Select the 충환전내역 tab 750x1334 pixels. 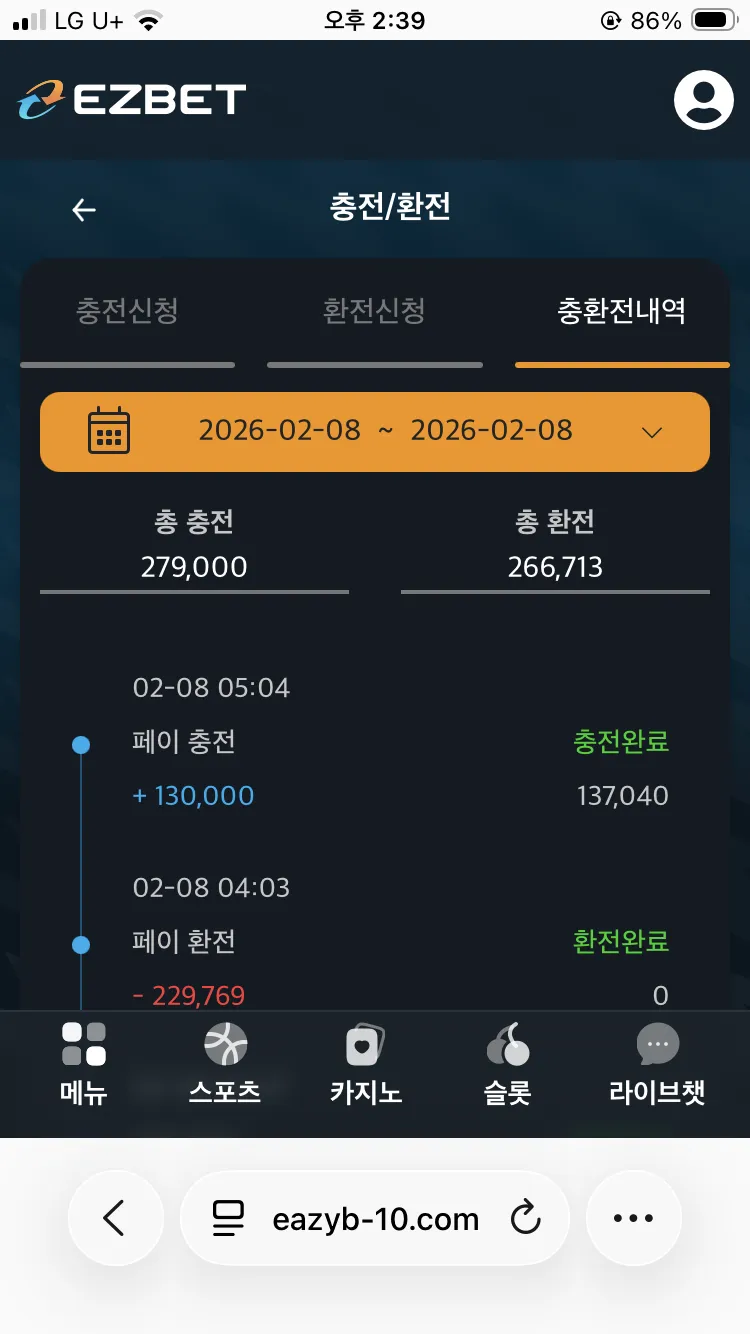click(x=622, y=311)
